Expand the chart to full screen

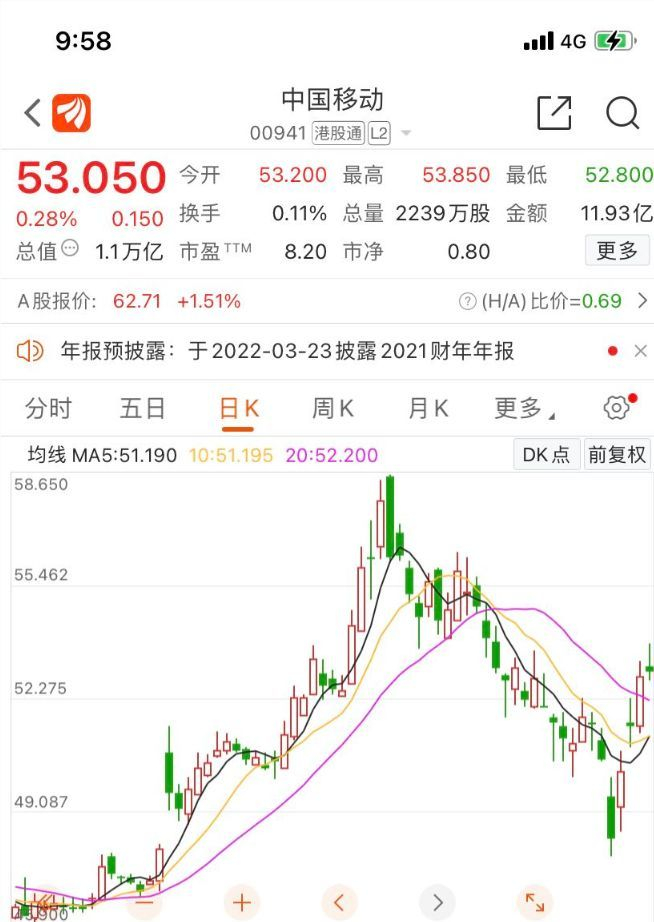point(535,902)
